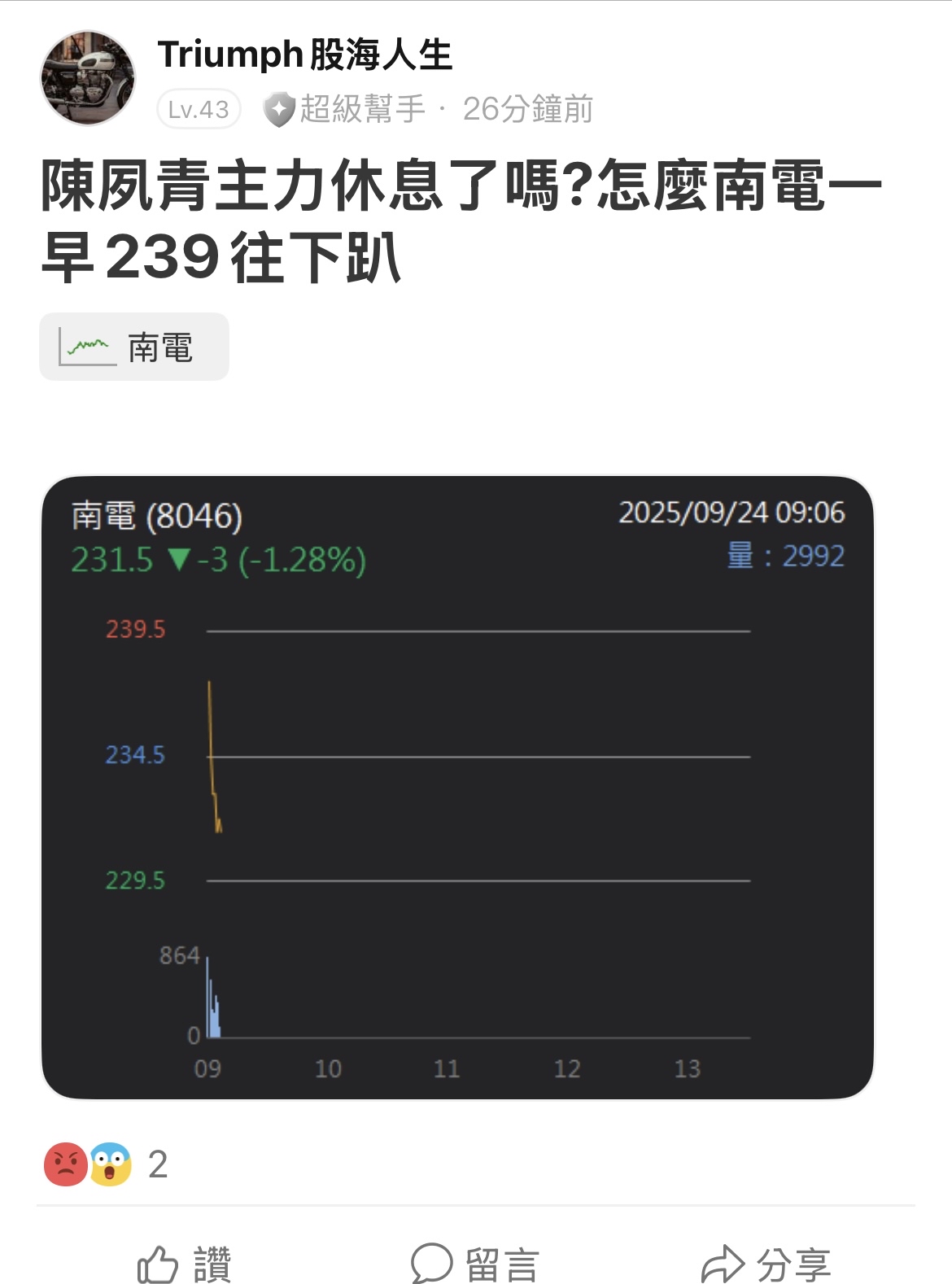Image resolution: width=952 pixels, height=1284 pixels.
Task: Open Triumph股海人生's profile avatar
Action: click(x=88, y=78)
